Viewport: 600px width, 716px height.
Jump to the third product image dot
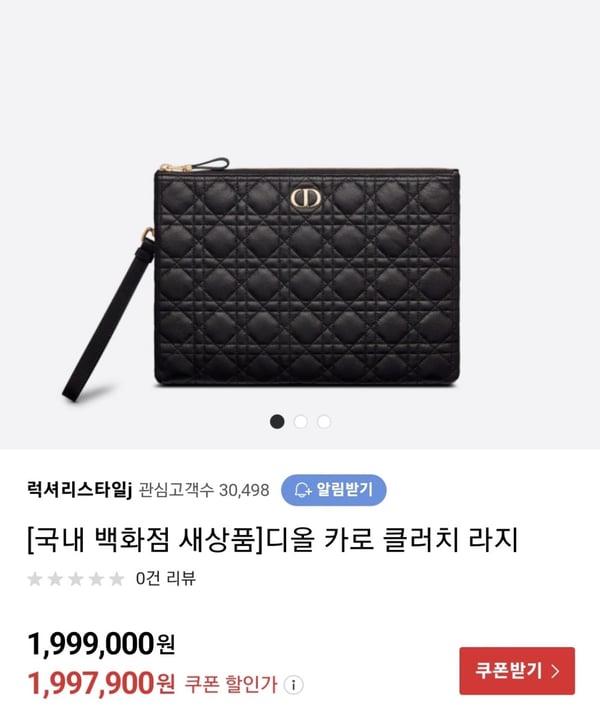click(324, 421)
